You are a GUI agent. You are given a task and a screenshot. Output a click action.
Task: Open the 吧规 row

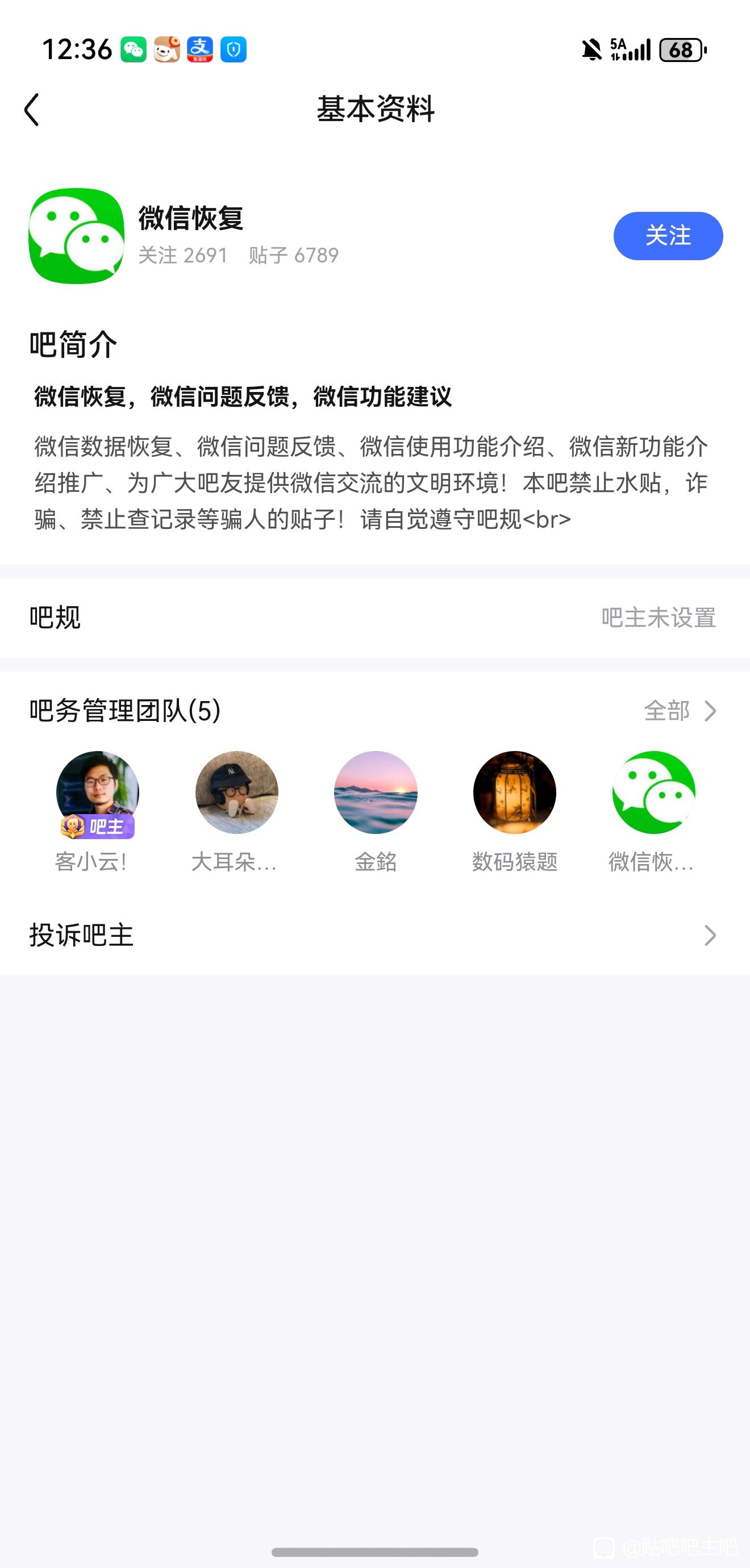click(x=375, y=618)
